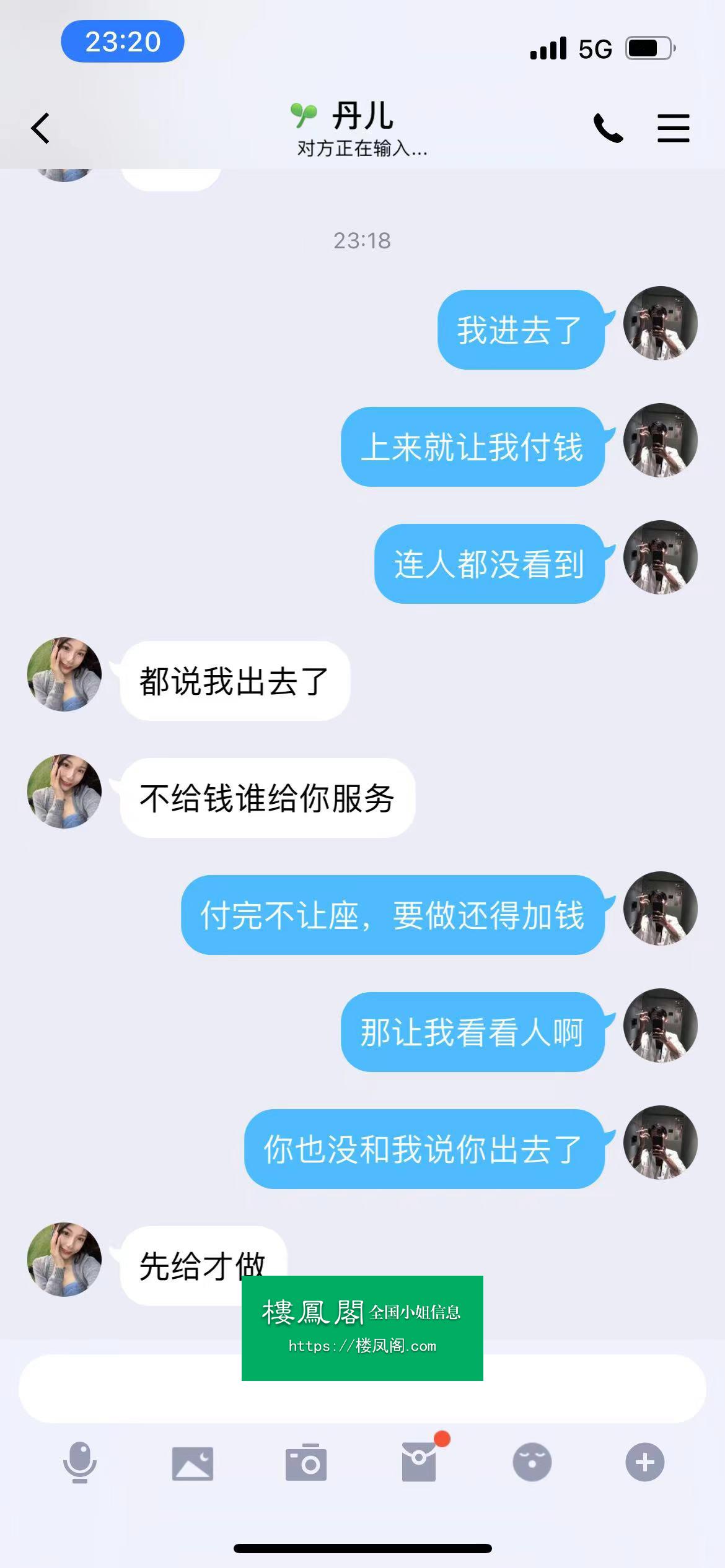Open my avatar beside 我进去了
Screen dimensions: 725x1568
pos(660,323)
